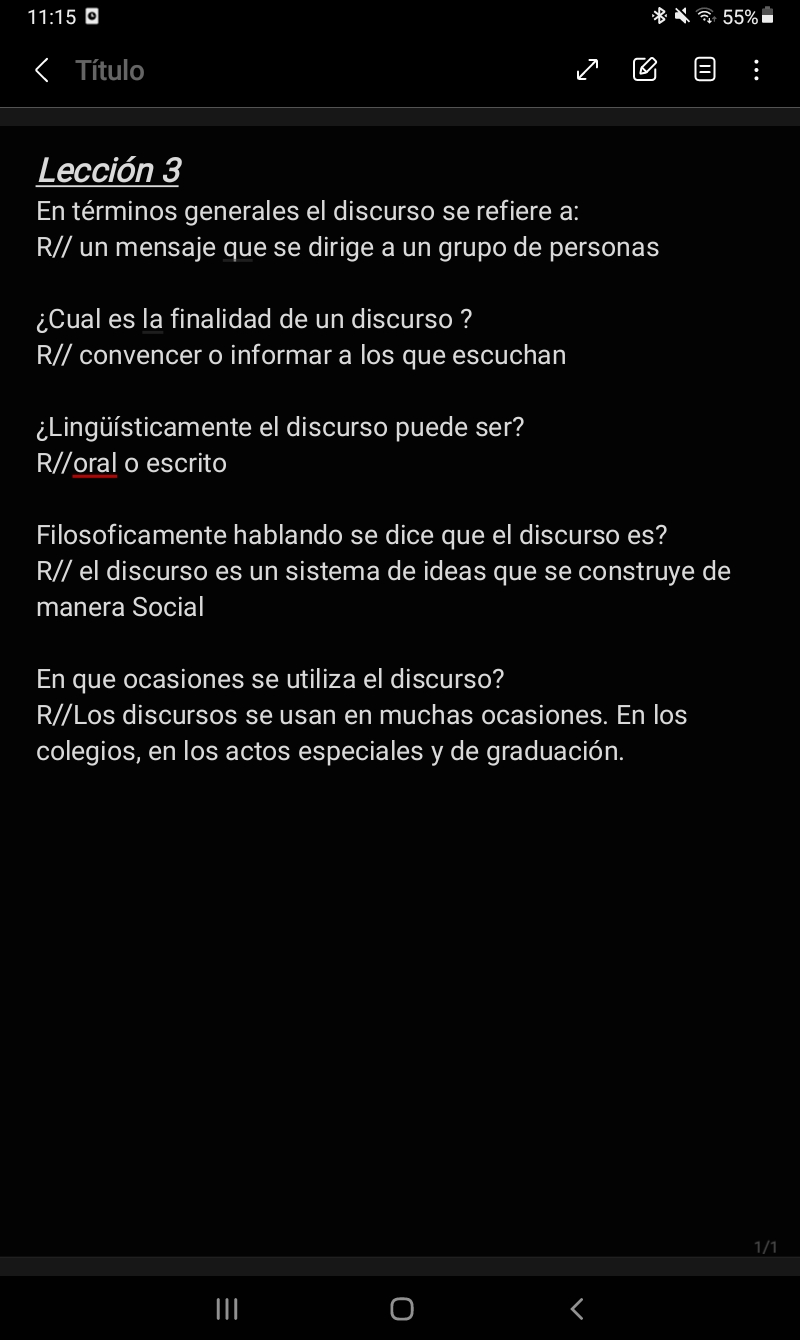Tap the Título field to name note

(110, 70)
